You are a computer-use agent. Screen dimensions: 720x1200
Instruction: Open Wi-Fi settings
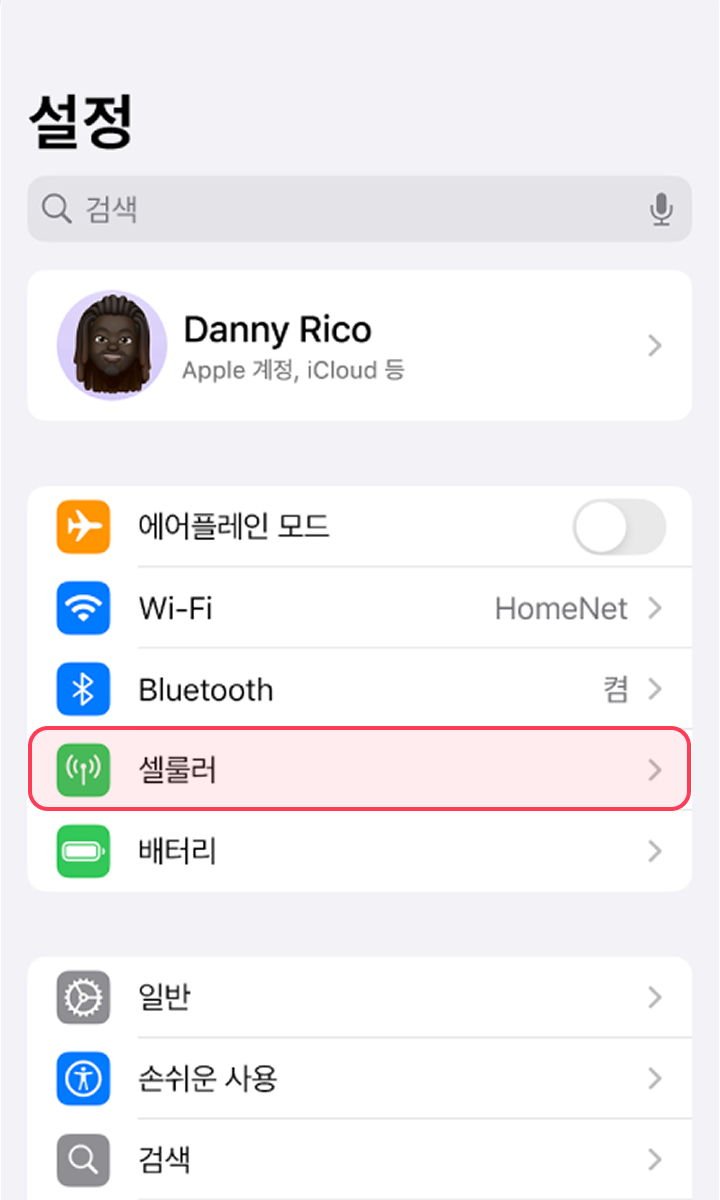[x=360, y=608]
